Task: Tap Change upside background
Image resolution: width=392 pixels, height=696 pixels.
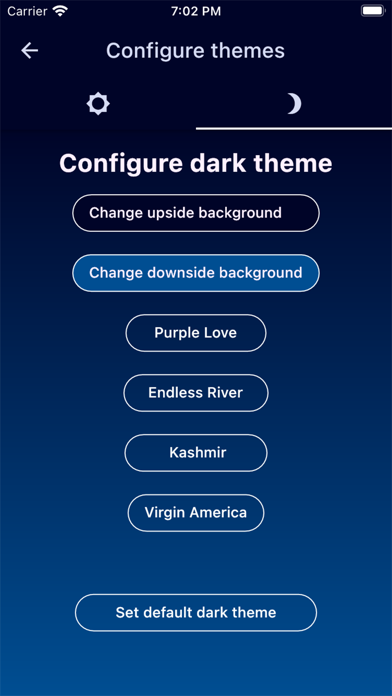Action: pos(196,213)
